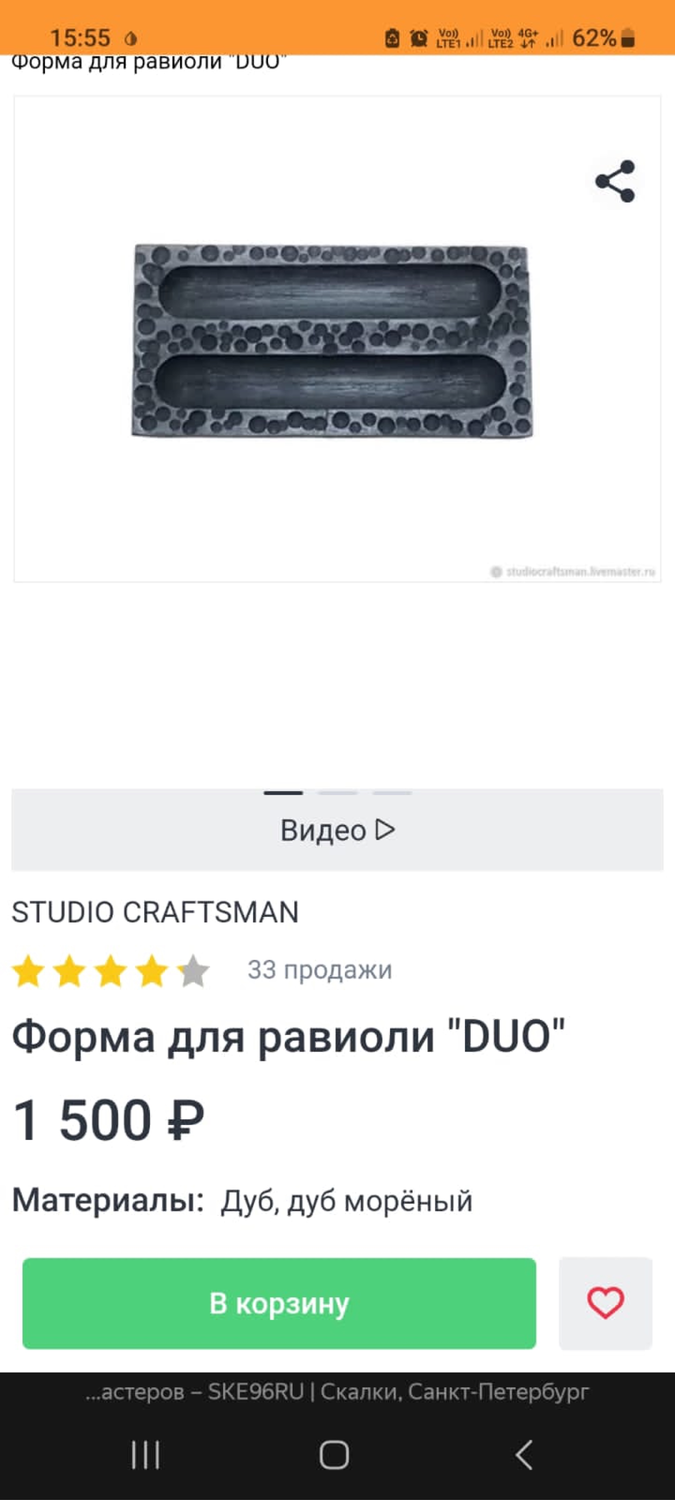This screenshot has width=675, height=1500.
Task: Share this ravioli mold listing
Action: pyautogui.click(x=615, y=182)
